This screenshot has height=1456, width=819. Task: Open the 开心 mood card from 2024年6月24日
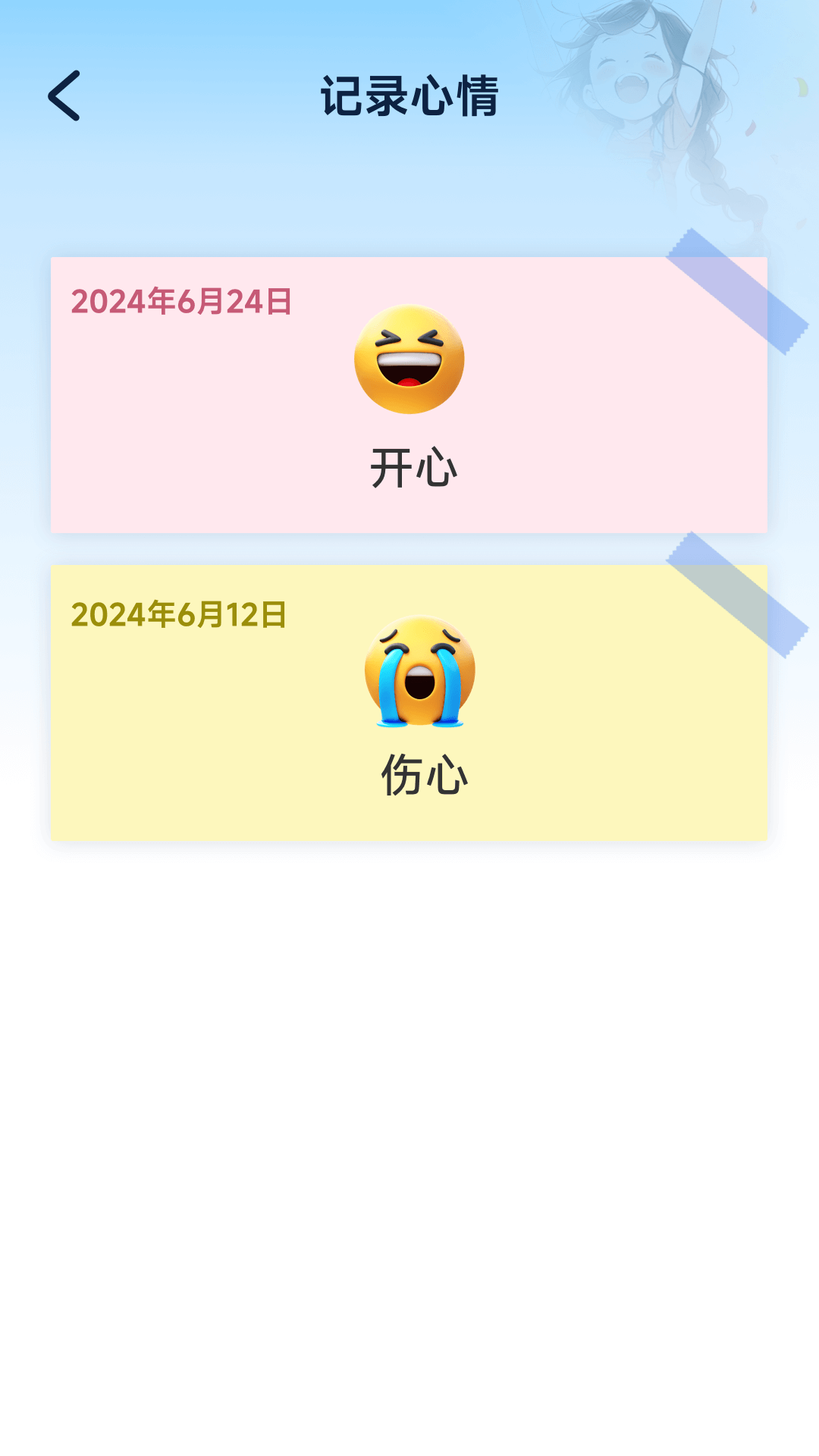tap(409, 394)
